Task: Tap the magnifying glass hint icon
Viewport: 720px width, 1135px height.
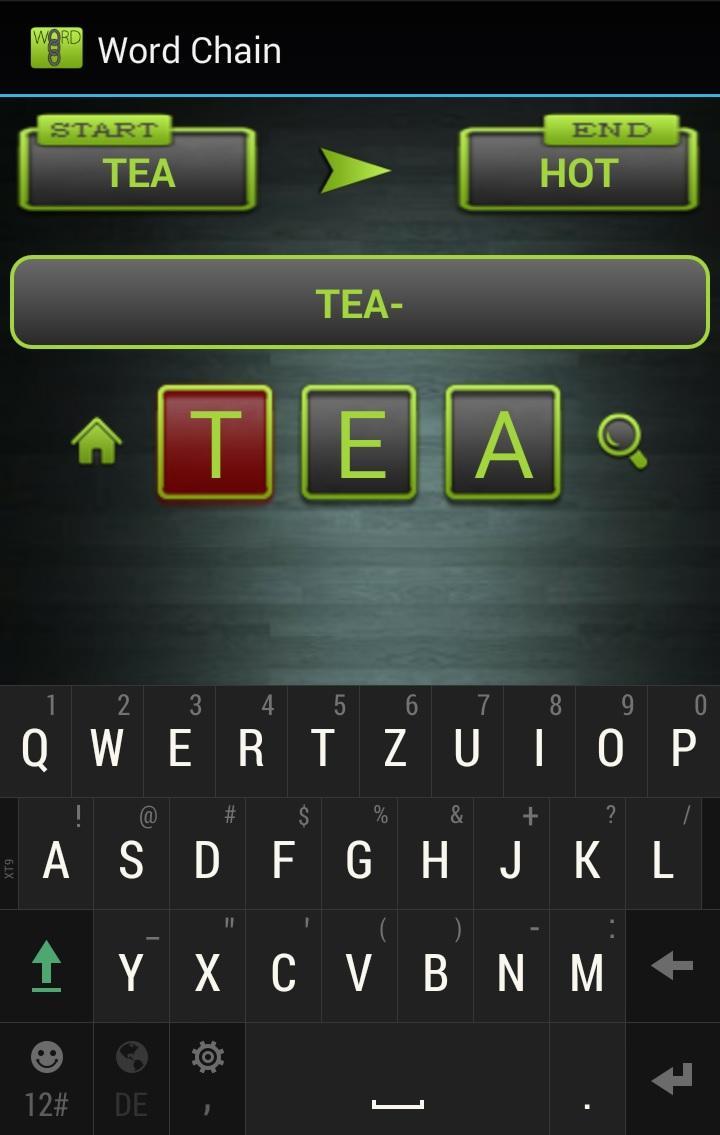Action: pos(622,442)
